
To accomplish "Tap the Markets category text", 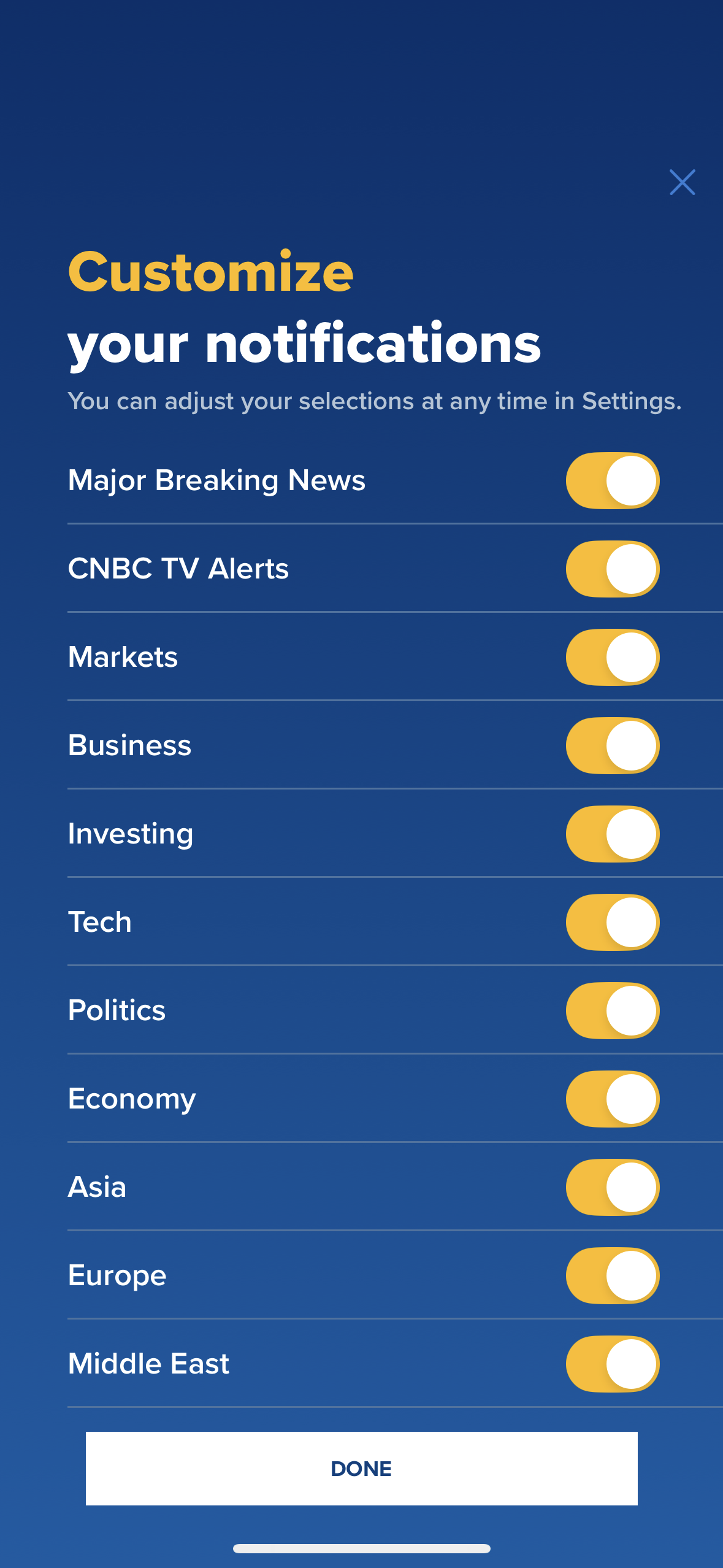I will pyautogui.click(x=123, y=658).
